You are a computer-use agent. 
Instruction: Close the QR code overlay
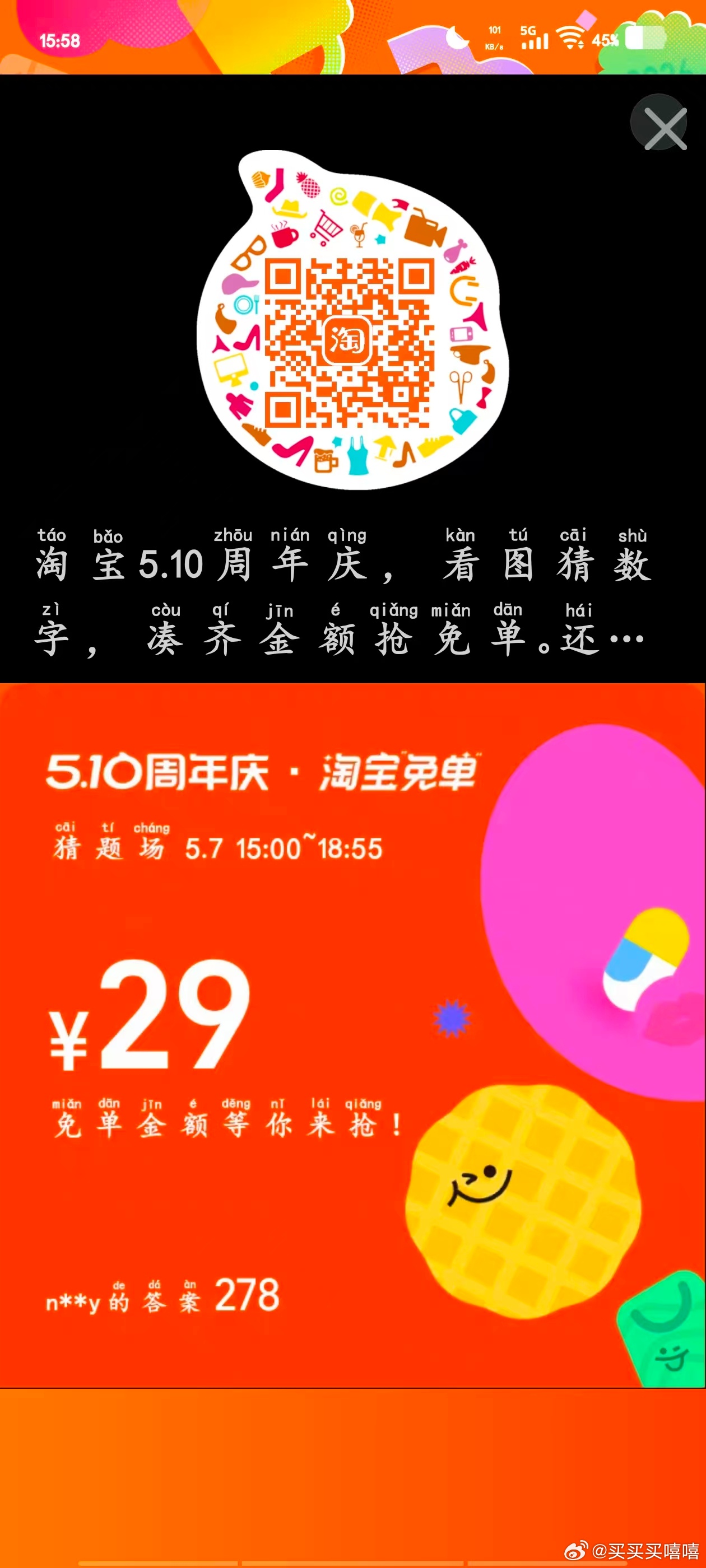coord(659,122)
